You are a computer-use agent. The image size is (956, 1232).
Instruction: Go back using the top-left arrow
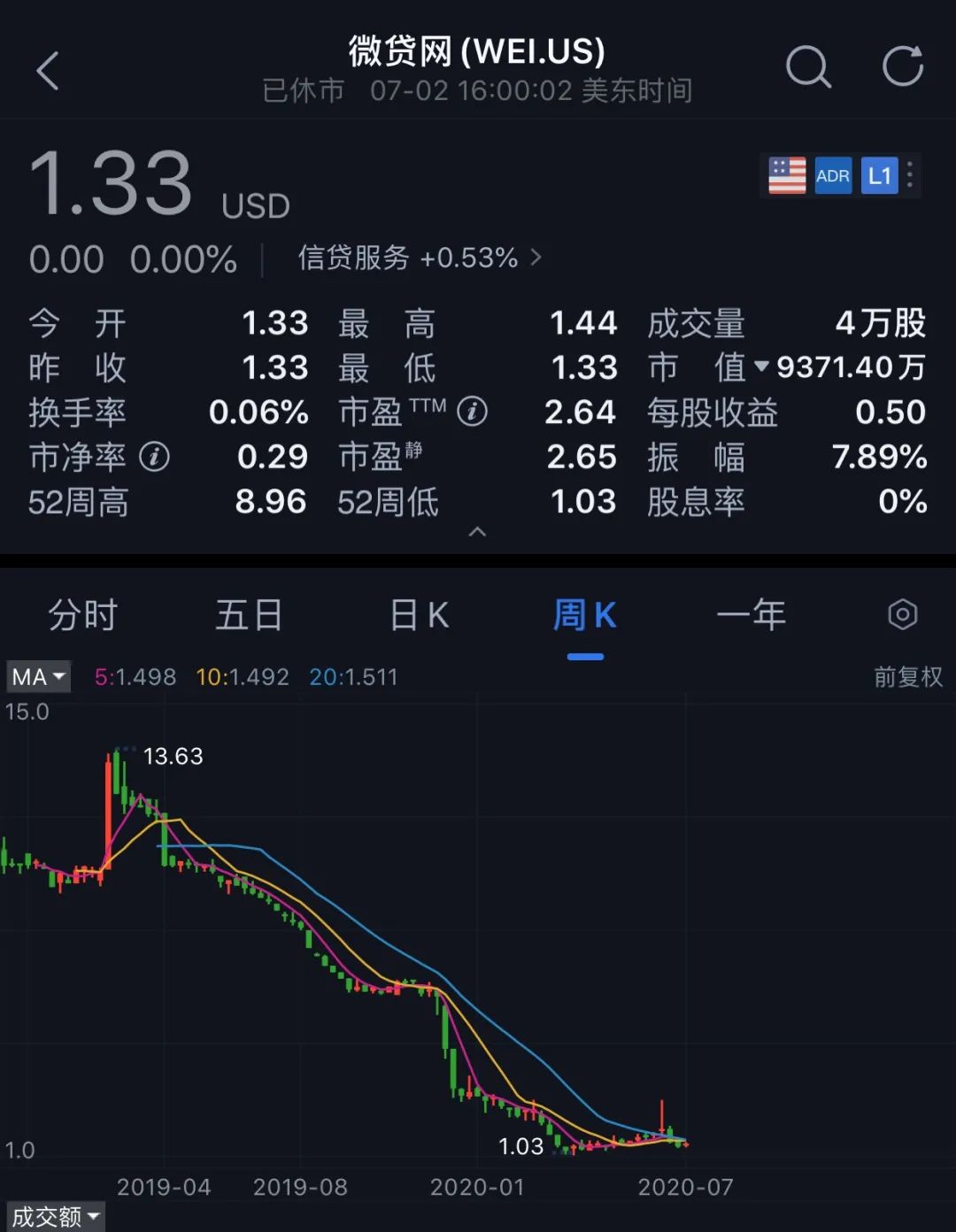[x=49, y=71]
